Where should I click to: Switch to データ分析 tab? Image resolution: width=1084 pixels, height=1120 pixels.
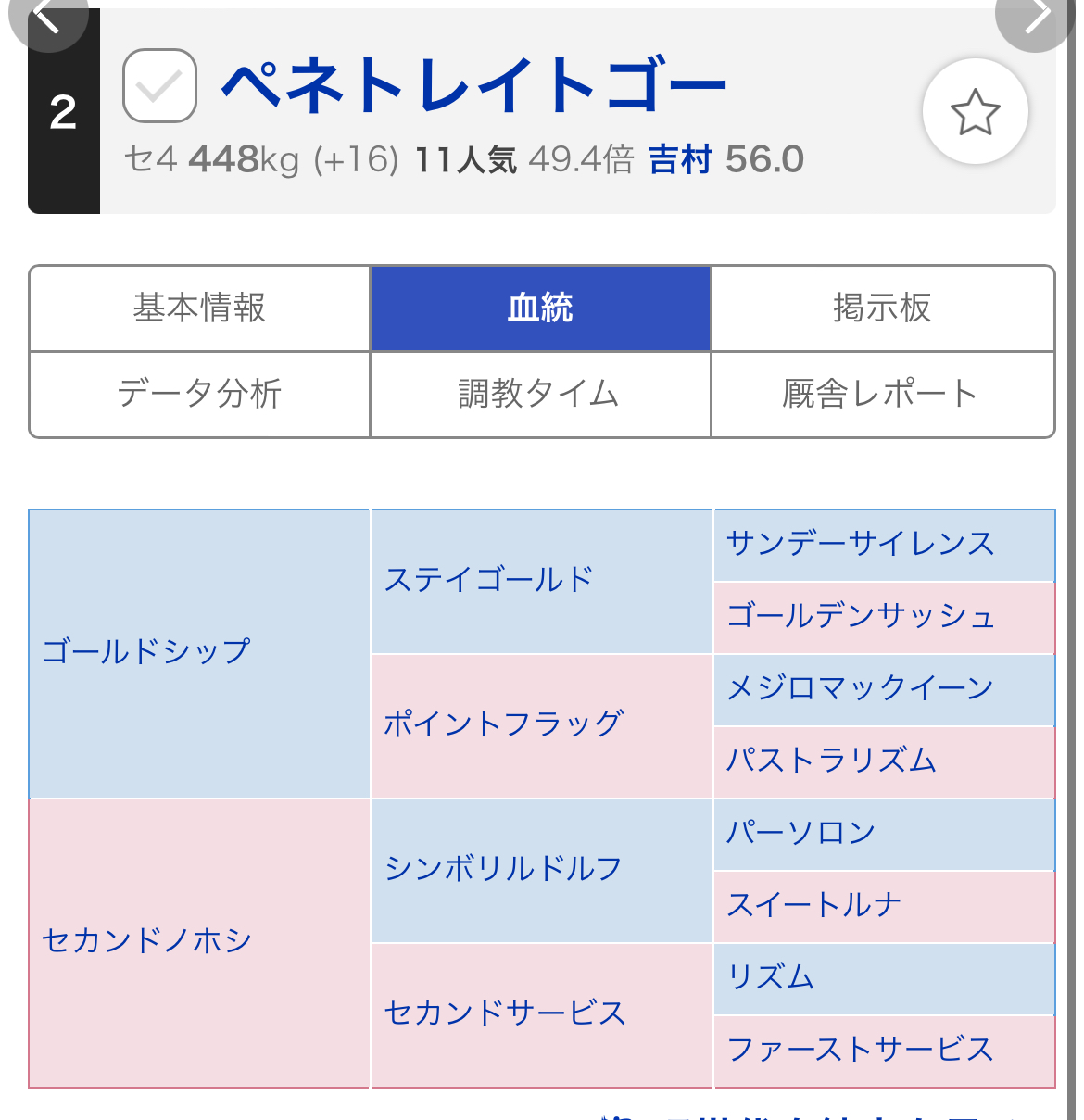point(199,394)
